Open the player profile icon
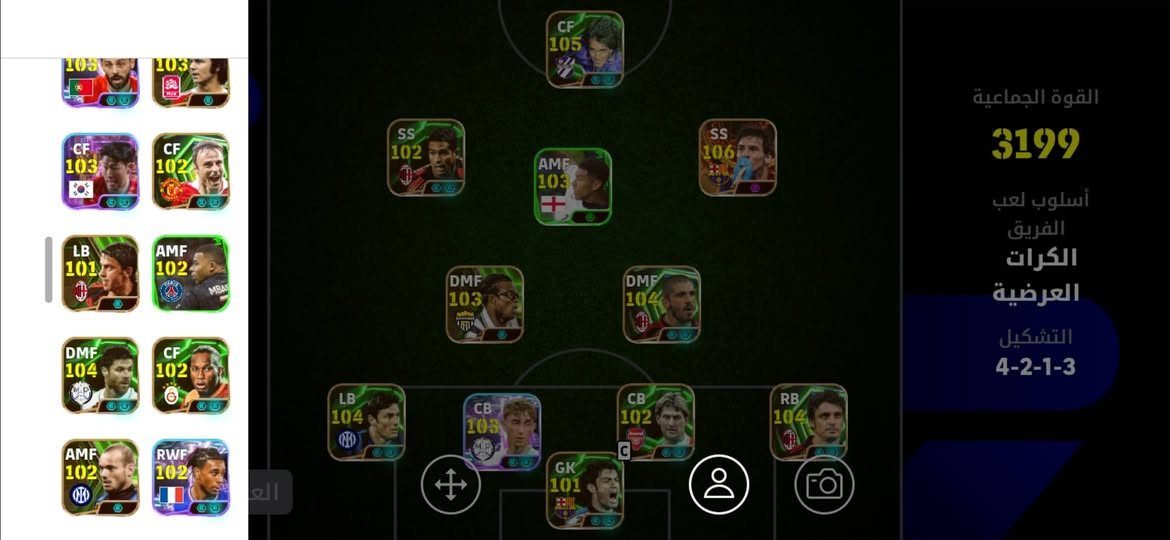The height and width of the screenshot is (540, 1170). (x=718, y=485)
